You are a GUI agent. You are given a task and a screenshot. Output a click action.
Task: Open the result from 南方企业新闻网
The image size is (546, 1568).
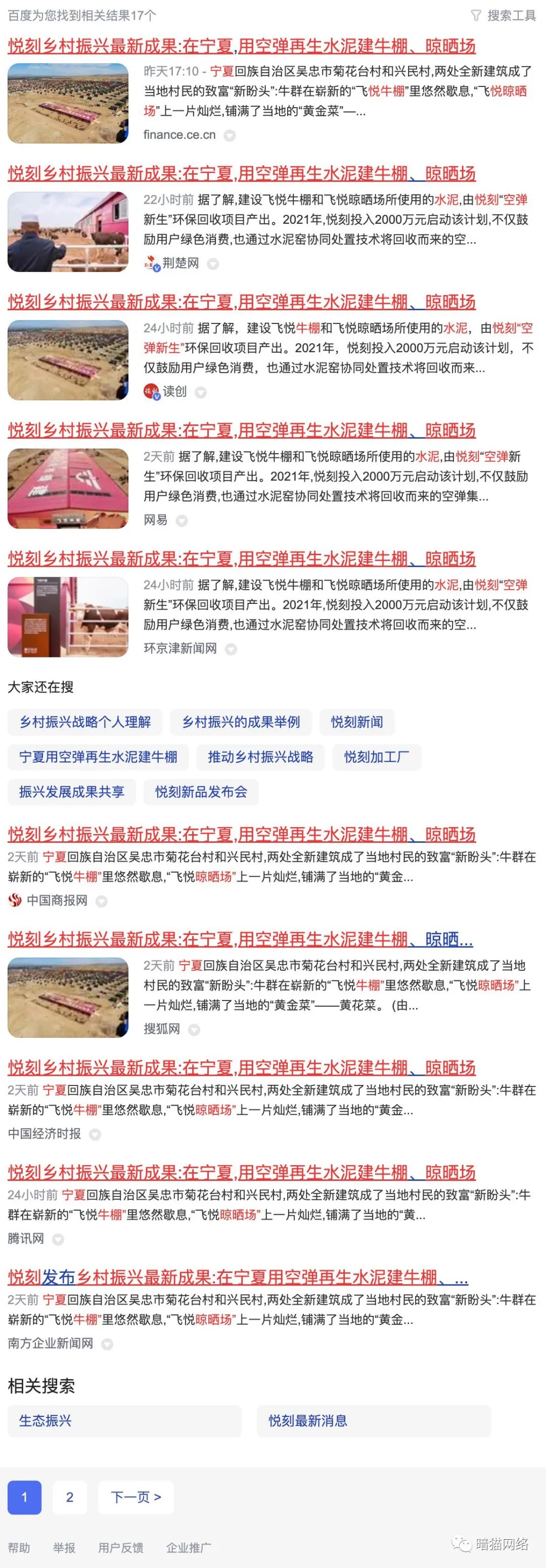[x=238, y=1276]
